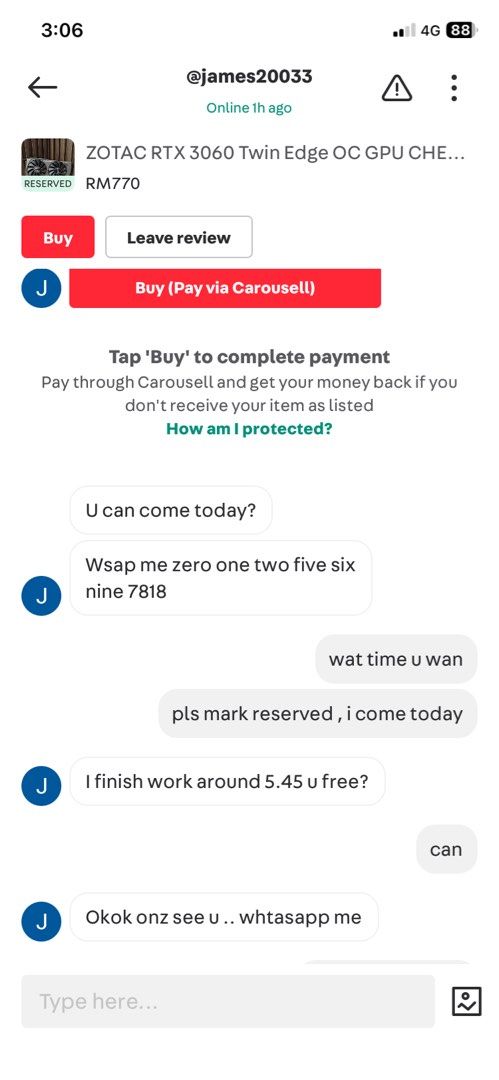Screen dimensions: 499x1080
Task: Attach a photo with the image icon
Action: coord(467,1001)
